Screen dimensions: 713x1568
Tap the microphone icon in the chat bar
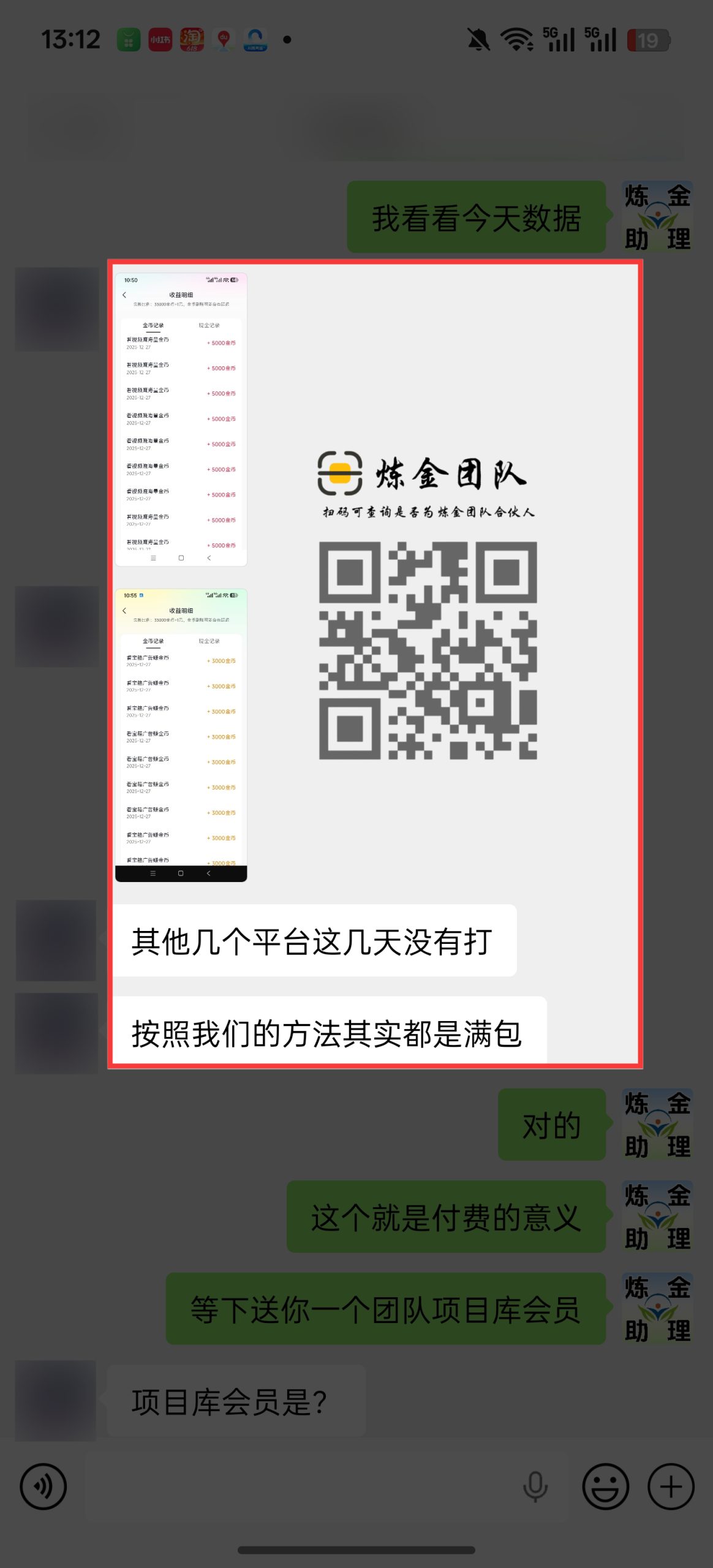coord(535,1486)
